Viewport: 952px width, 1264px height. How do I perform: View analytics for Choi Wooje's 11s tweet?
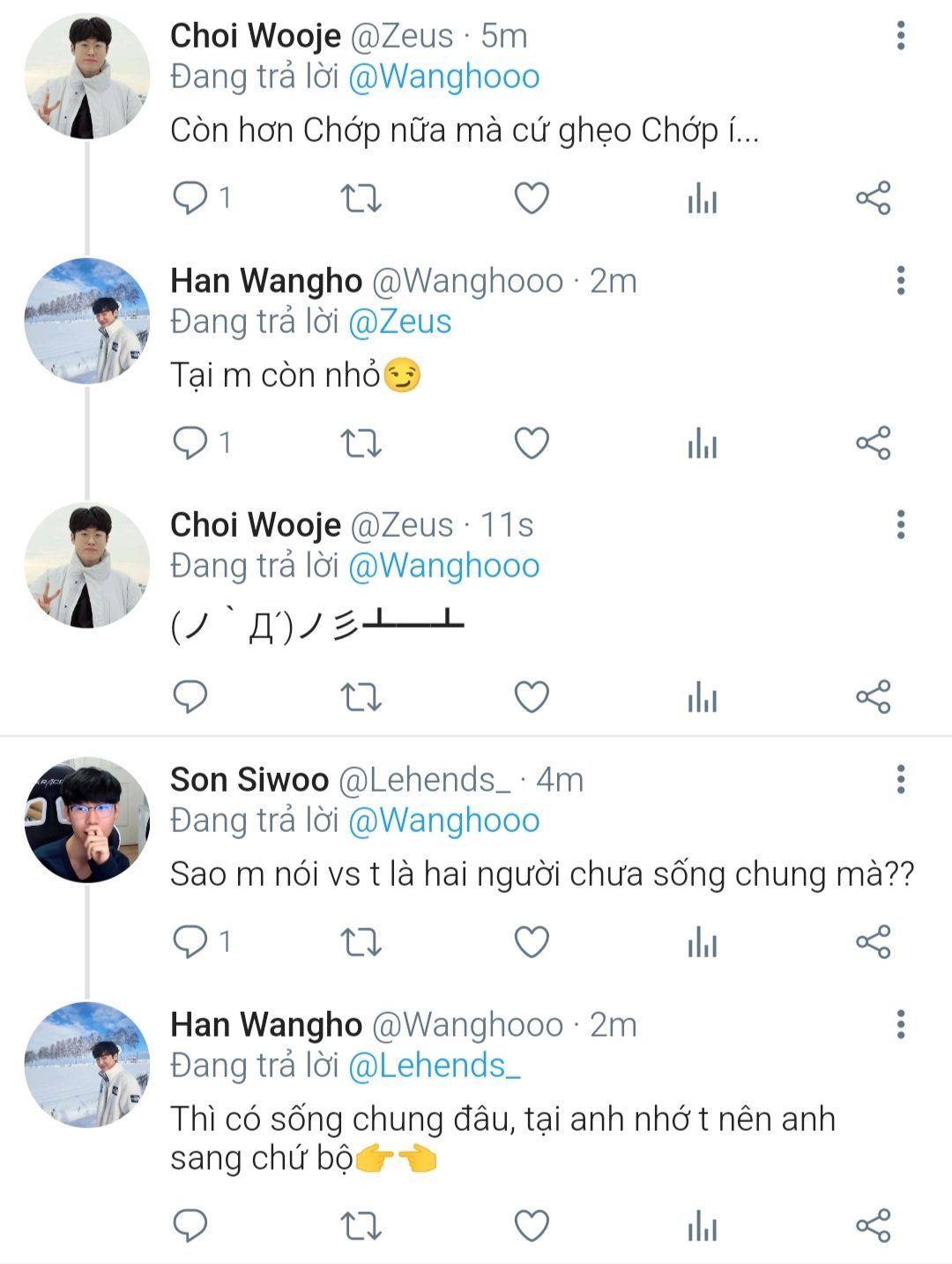[x=702, y=697]
